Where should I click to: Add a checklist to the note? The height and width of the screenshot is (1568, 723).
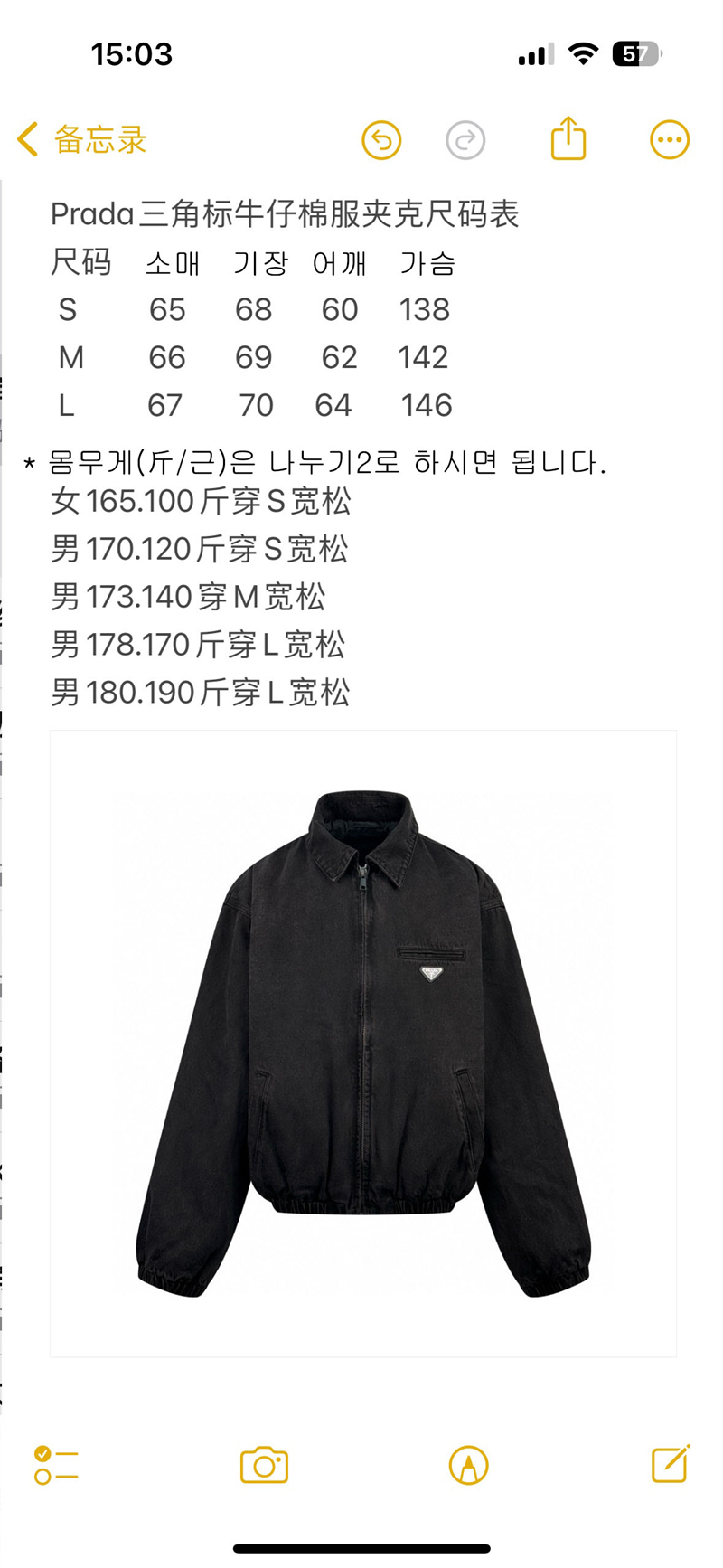click(56, 1465)
